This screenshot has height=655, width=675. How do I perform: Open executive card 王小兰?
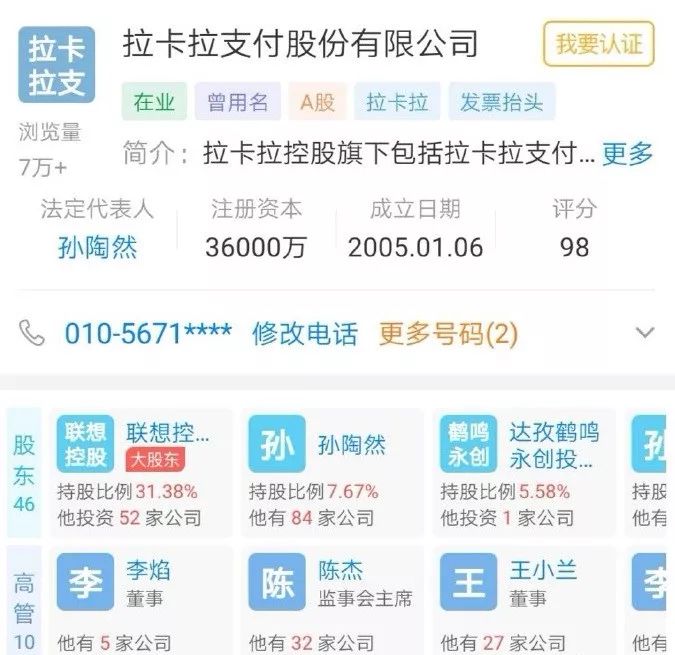click(x=524, y=600)
